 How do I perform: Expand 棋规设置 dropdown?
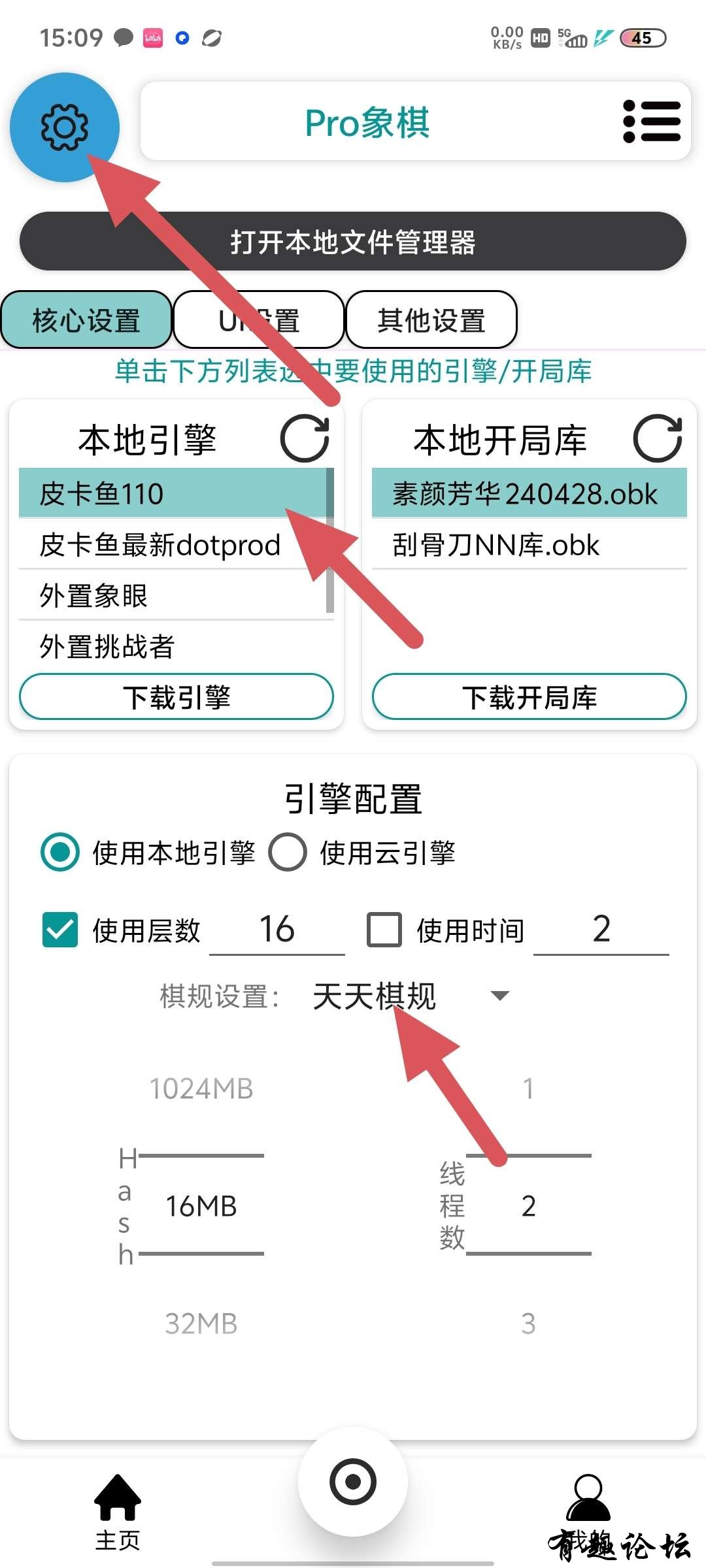pos(412,996)
